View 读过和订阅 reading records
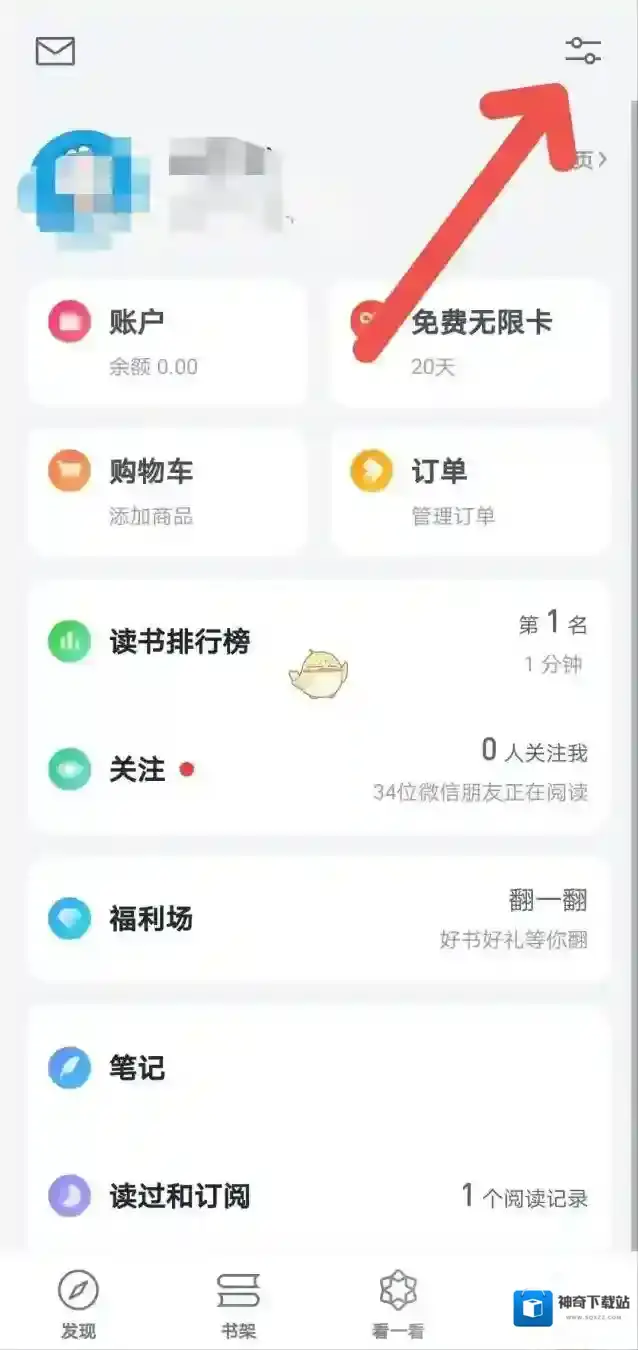The width and height of the screenshot is (638, 1350). click(318, 1196)
